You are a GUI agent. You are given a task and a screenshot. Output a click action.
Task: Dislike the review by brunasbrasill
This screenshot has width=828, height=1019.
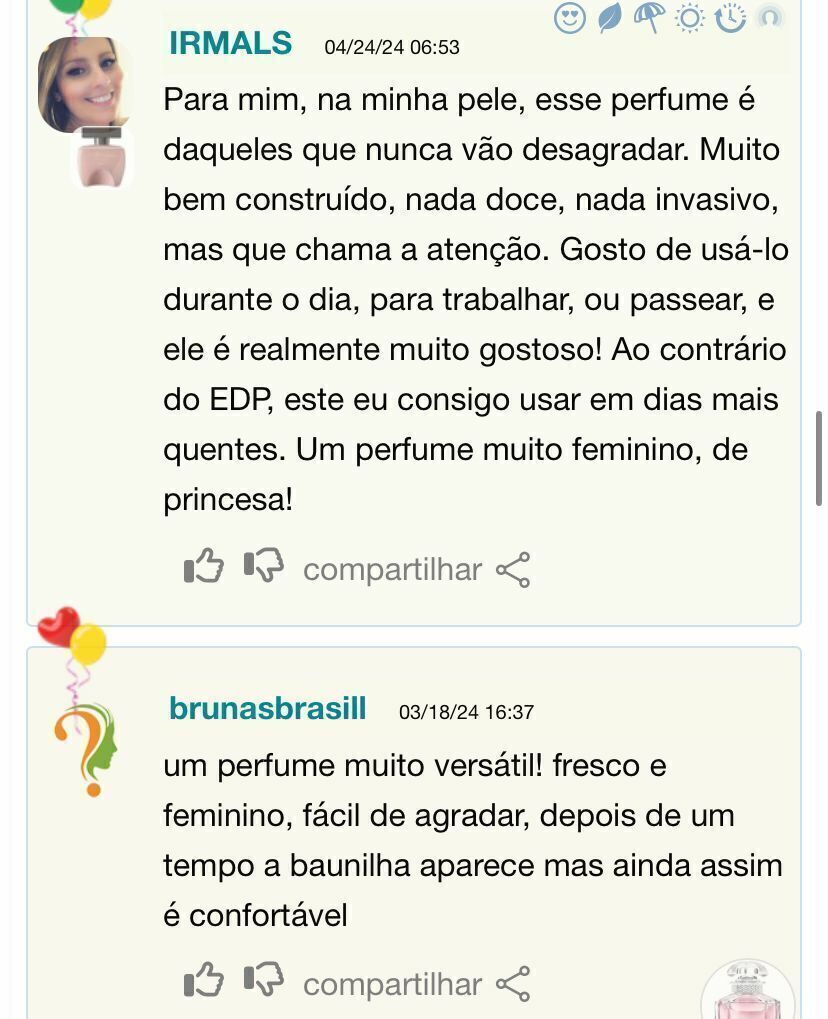click(264, 980)
